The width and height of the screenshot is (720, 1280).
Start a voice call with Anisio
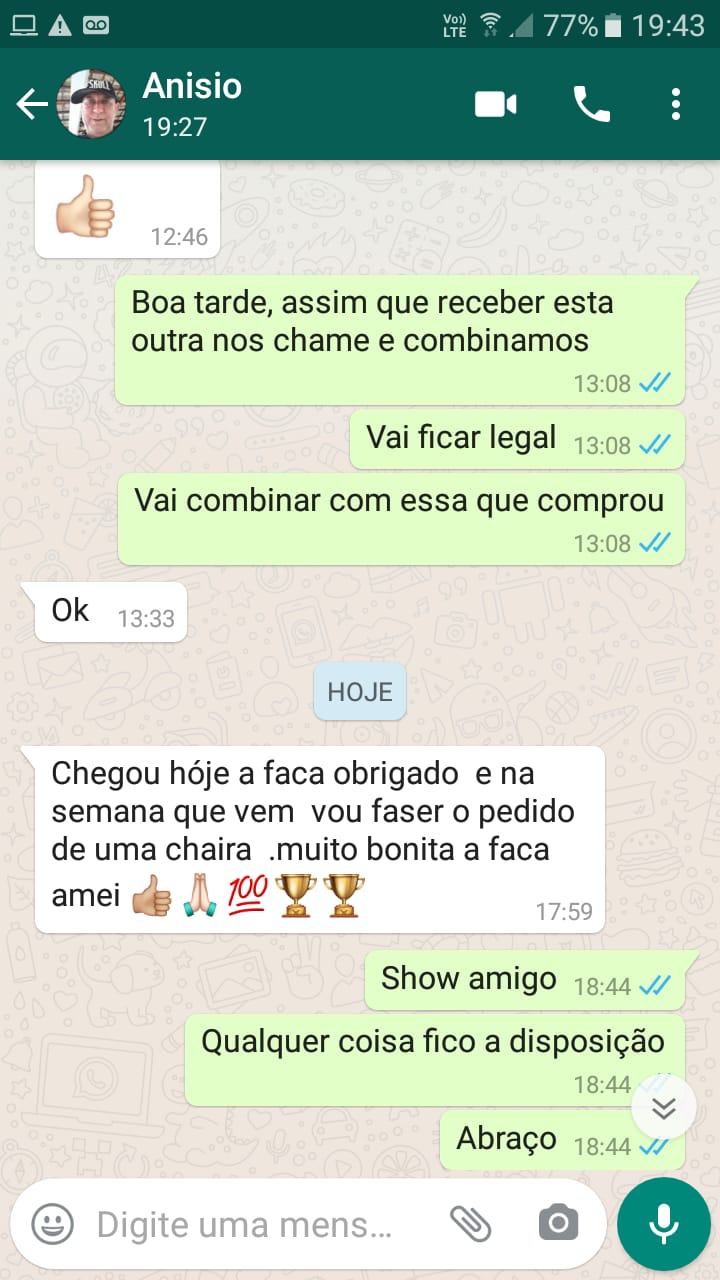tap(591, 104)
